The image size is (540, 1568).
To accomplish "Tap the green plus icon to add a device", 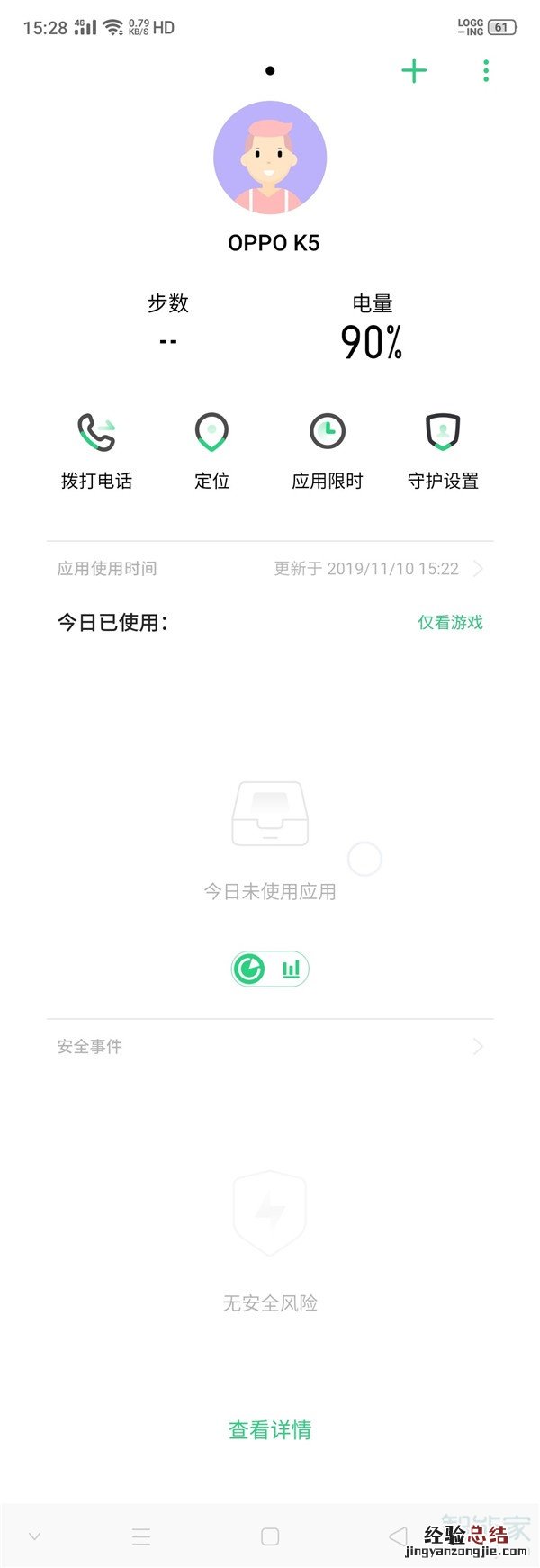I will tap(414, 71).
